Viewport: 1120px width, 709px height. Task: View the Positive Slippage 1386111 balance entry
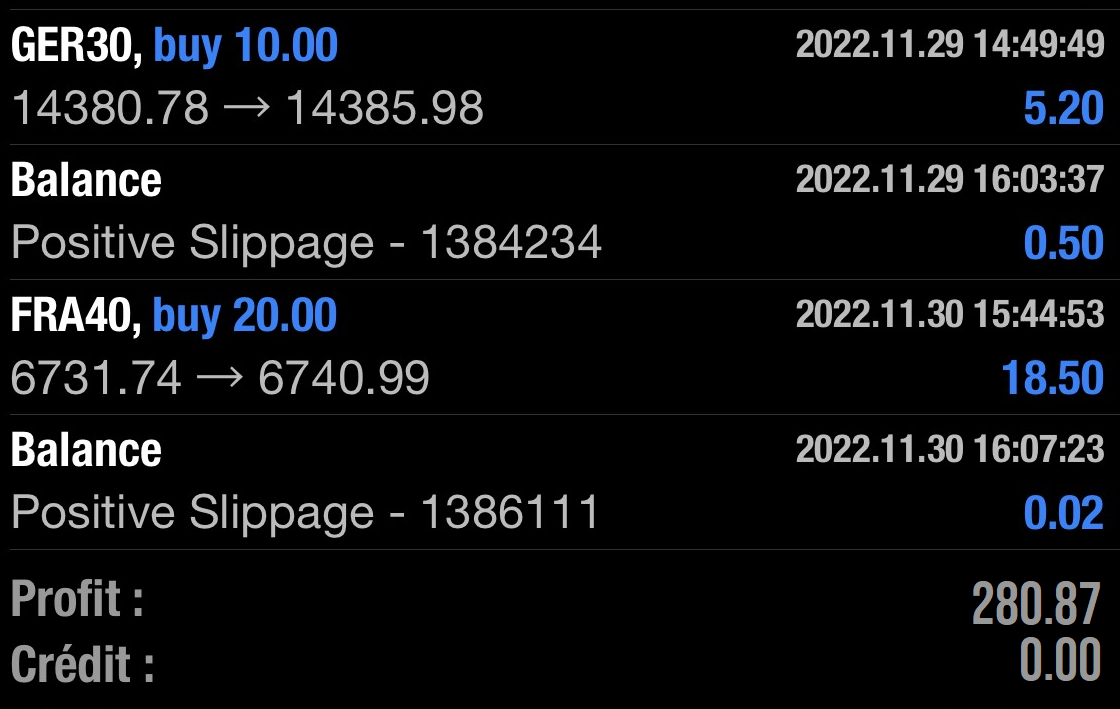click(558, 482)
